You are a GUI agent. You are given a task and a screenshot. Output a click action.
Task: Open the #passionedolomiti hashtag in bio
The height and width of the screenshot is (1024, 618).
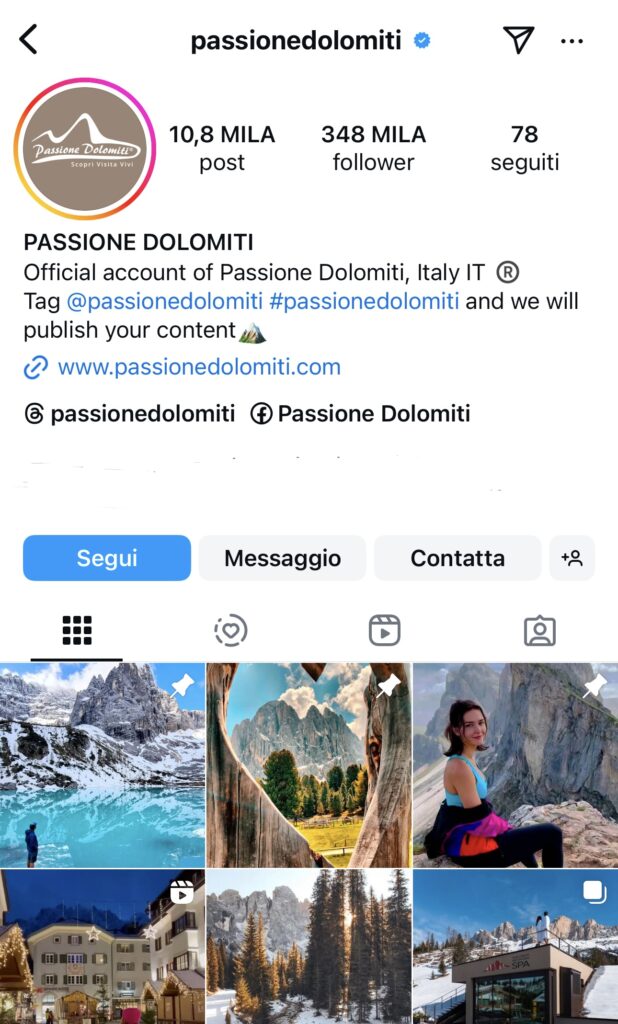click(364, 301)
